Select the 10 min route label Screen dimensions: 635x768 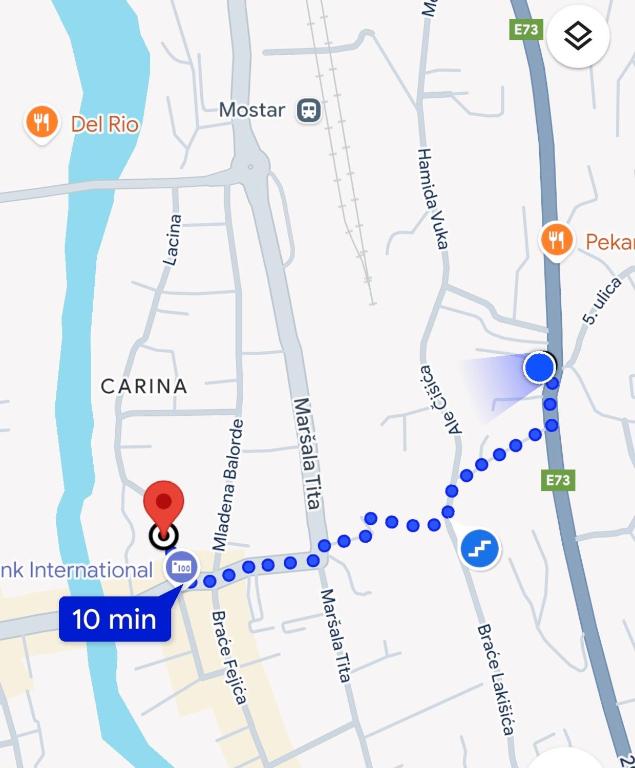point(114,619)
